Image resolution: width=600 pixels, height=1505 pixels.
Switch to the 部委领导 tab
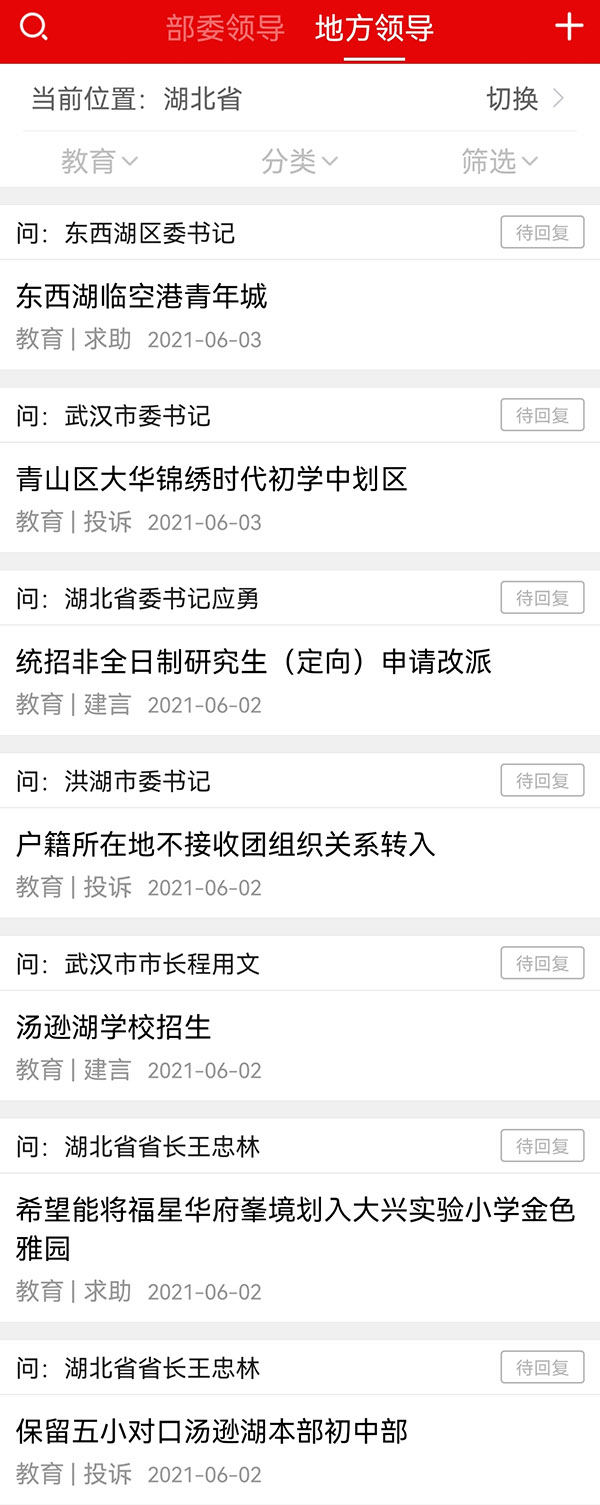pyautogui.click(x=225, y=29)
